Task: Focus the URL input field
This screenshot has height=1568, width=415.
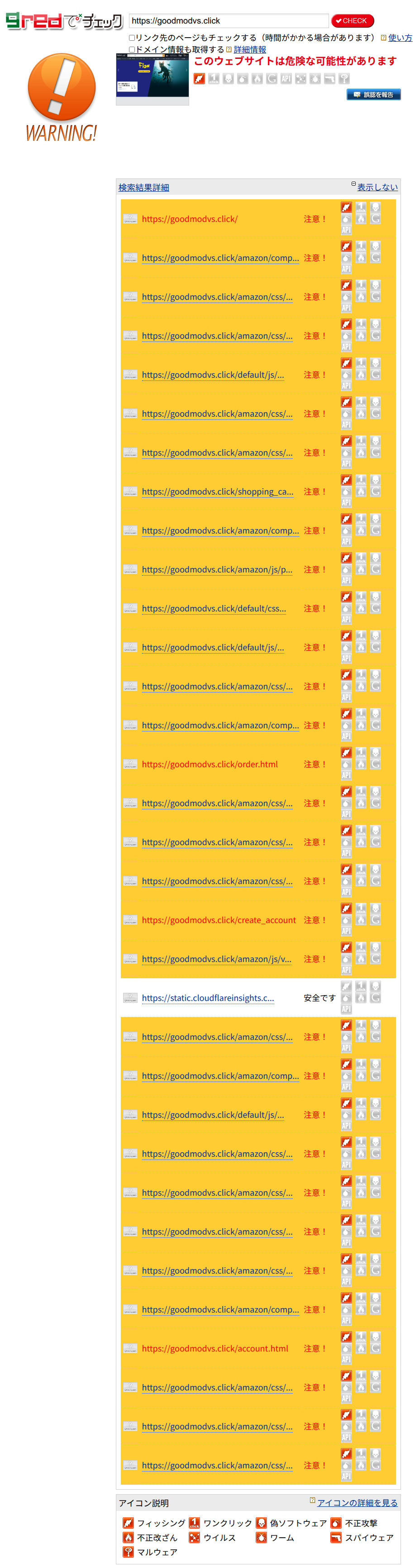Action: [229, 21]
